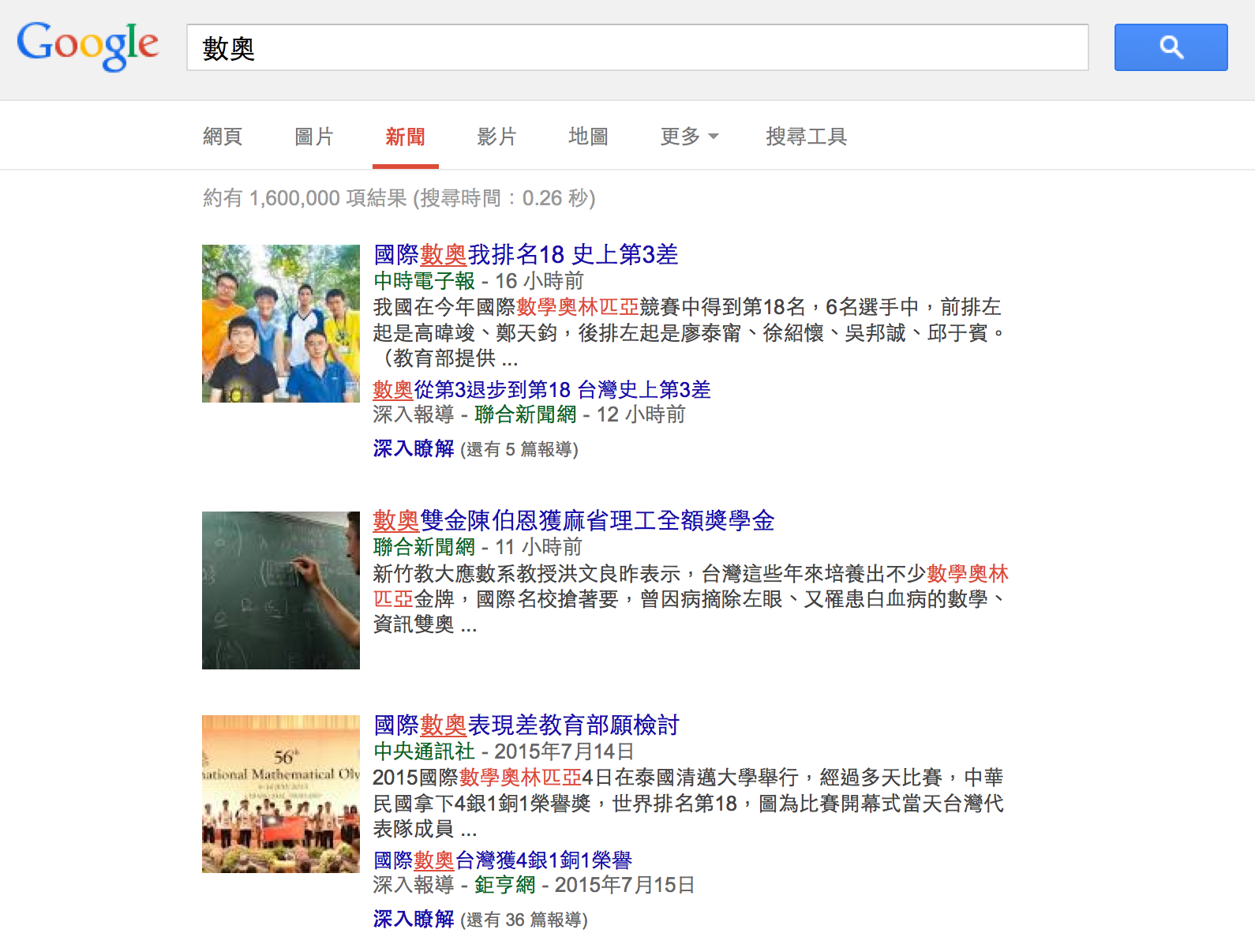Open the blackboard photo thumbnail
The width and height of the screenshot is (1255, 952).
pyautogui.click(x=281, y=590)
